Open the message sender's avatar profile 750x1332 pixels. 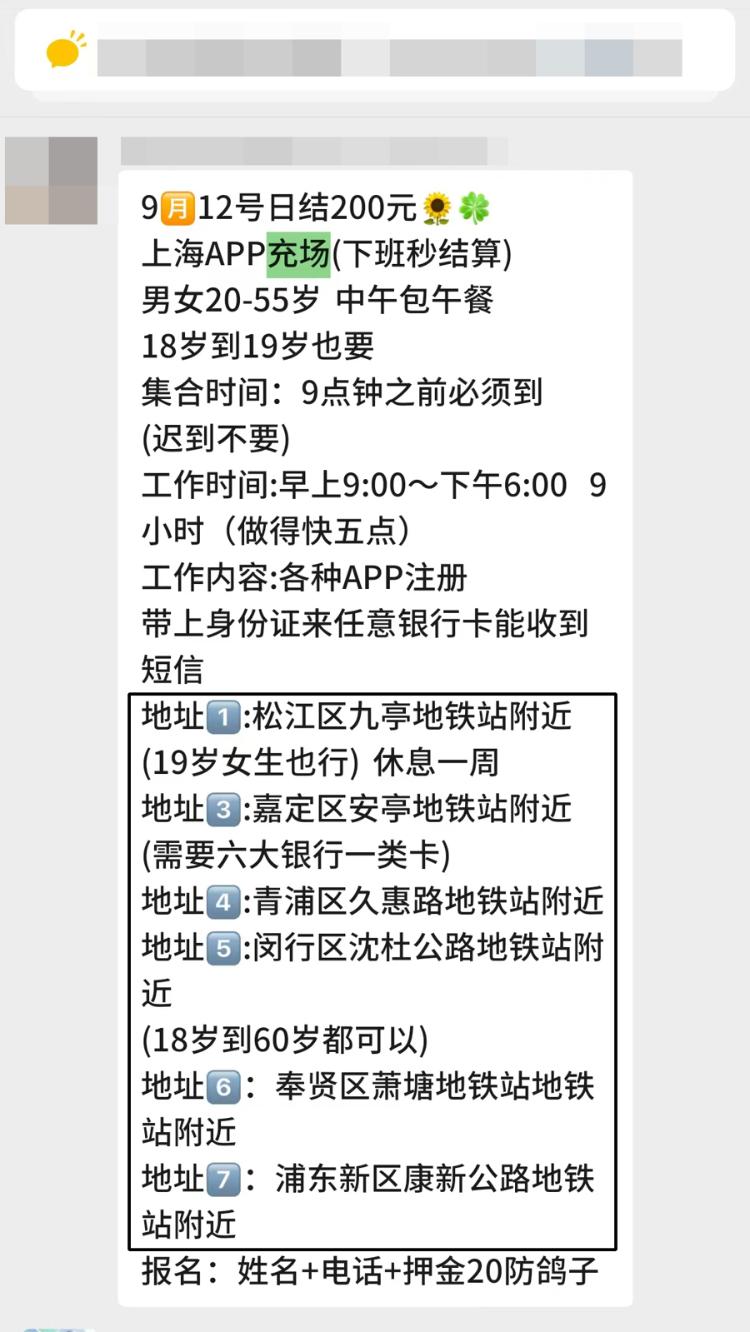[x=51, y=181]
